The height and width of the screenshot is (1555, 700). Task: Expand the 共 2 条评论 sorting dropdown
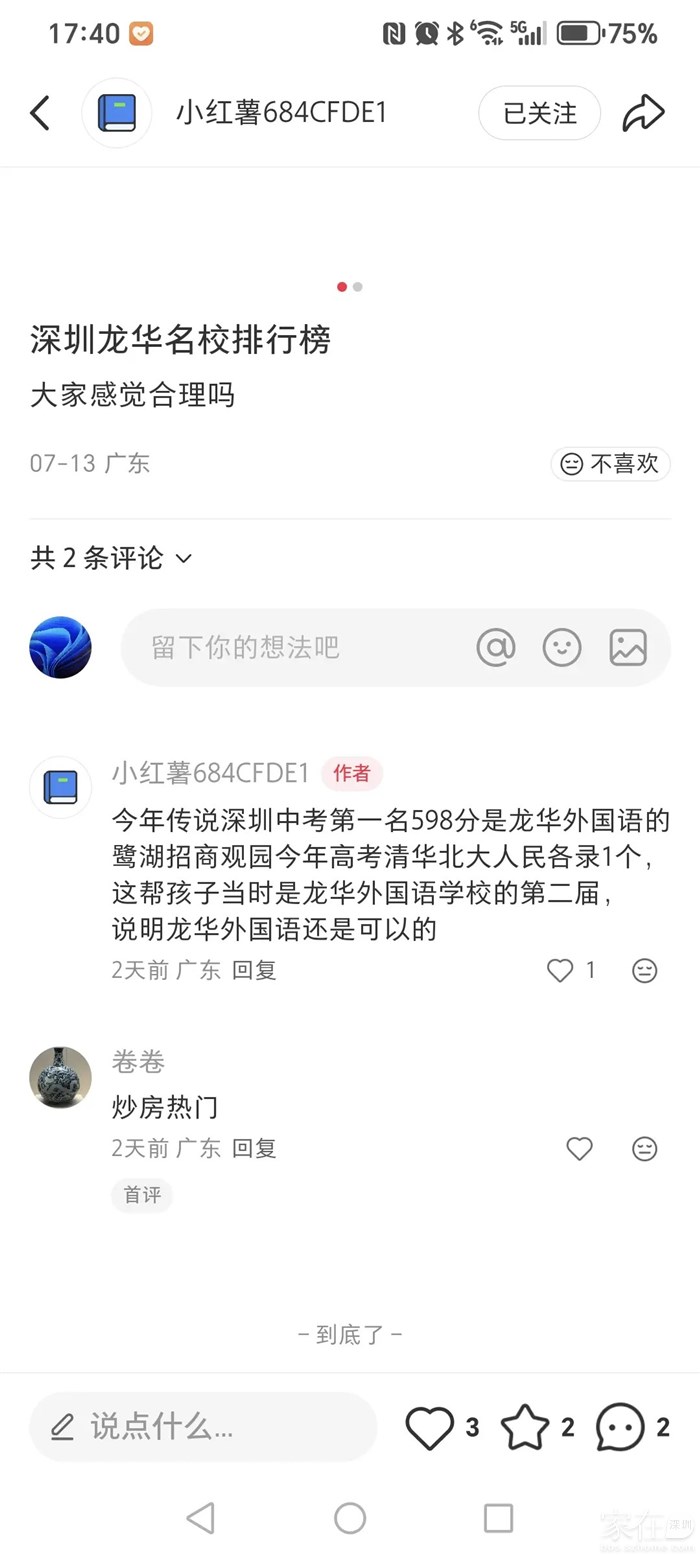point(111,558)
